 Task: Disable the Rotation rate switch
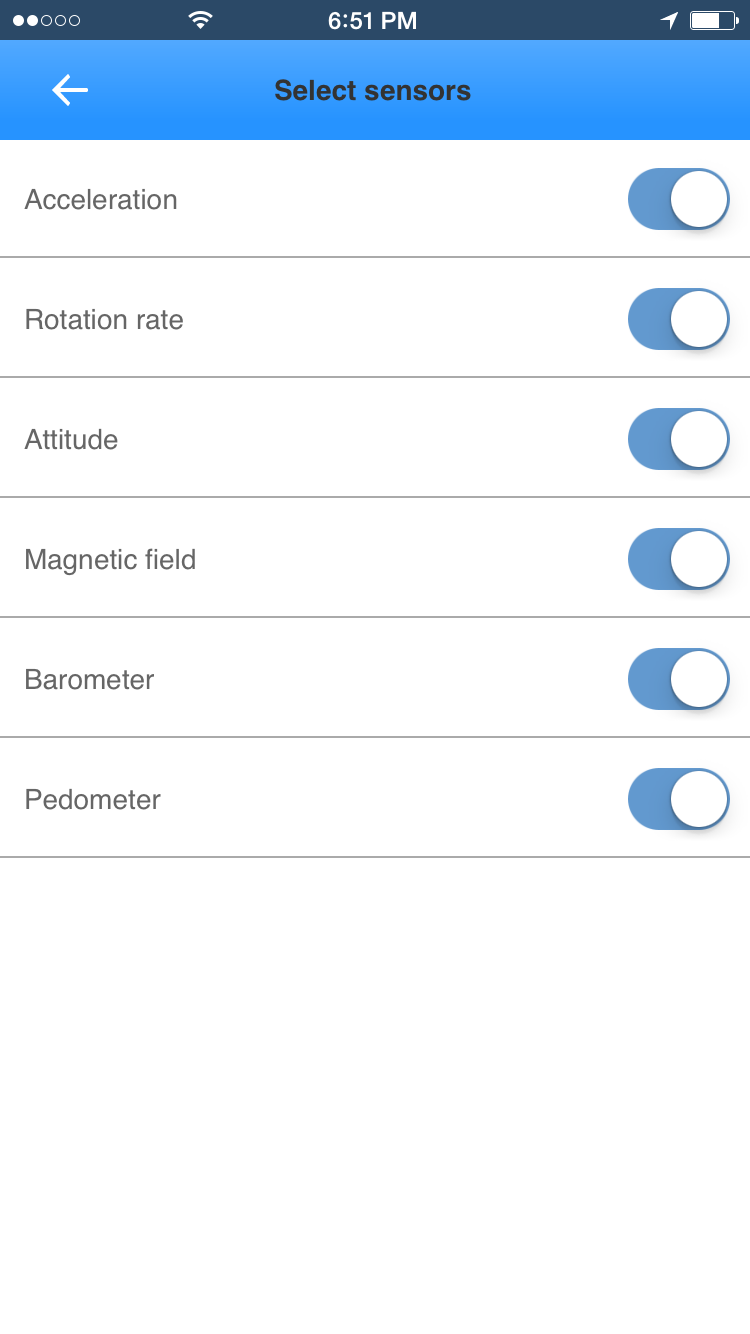(679, 320)
